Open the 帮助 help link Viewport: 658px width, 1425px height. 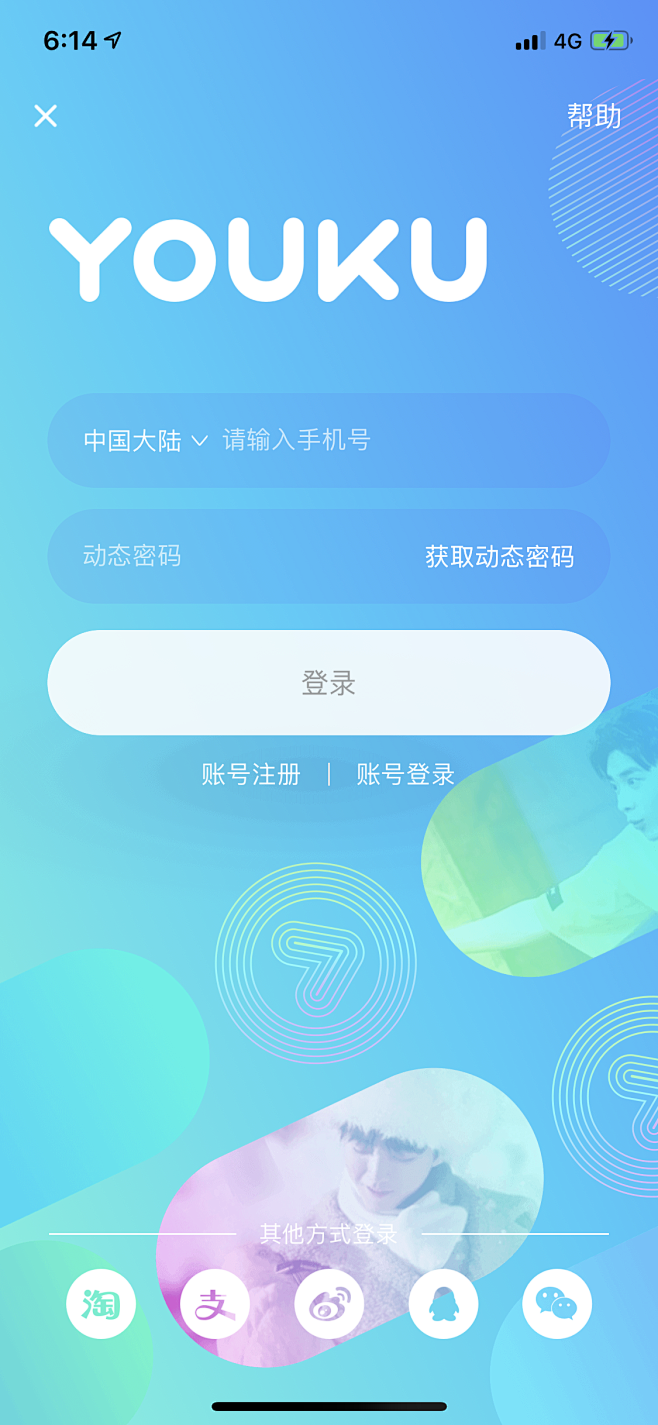(594, 116)
